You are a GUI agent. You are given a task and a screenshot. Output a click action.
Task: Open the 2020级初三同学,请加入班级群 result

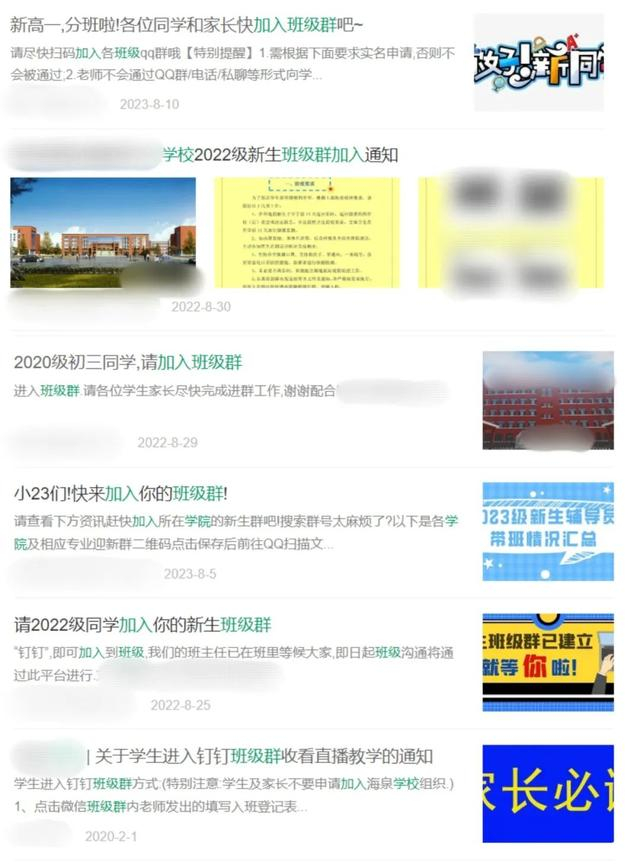(x=128, y=363)
